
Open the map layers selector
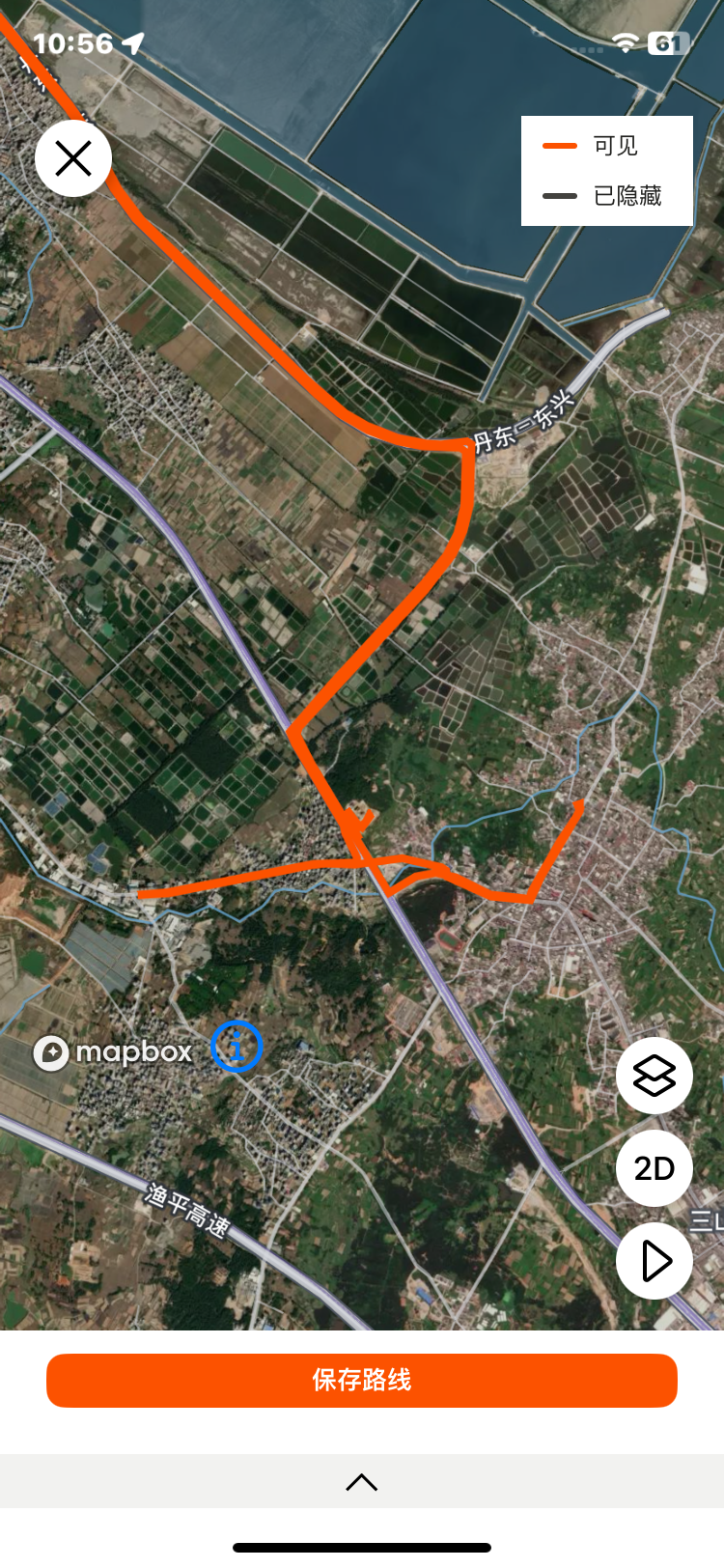(x=654, y=1076)
